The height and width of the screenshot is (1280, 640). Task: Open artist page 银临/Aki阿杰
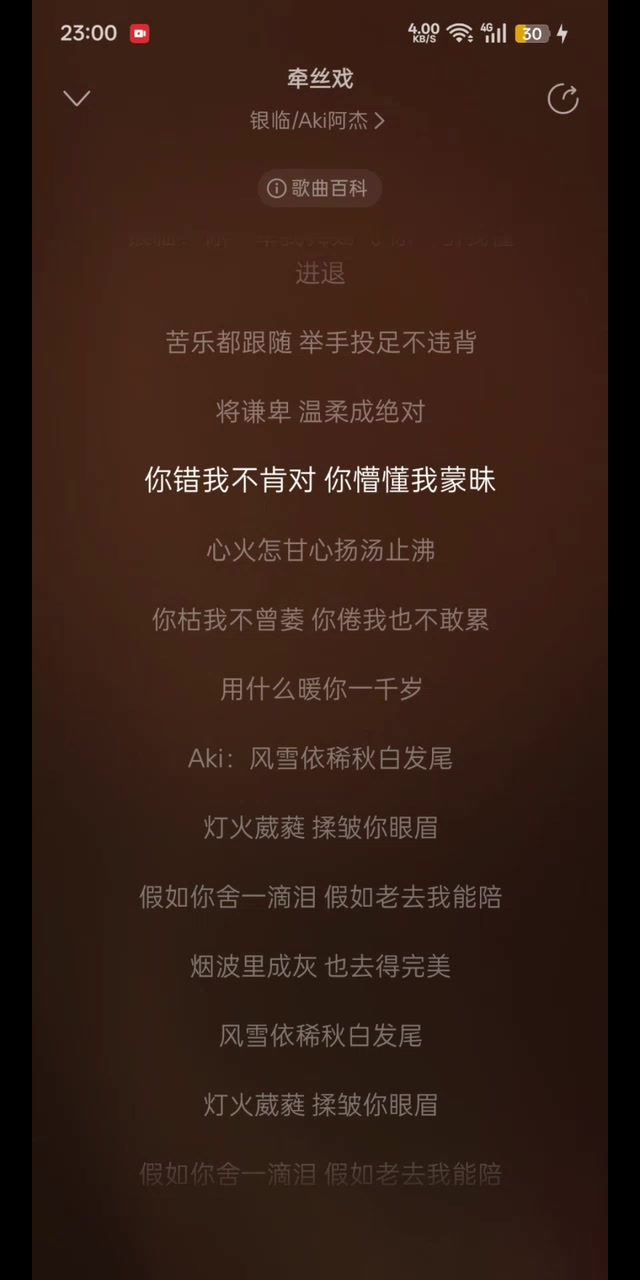tap(317, 121)
